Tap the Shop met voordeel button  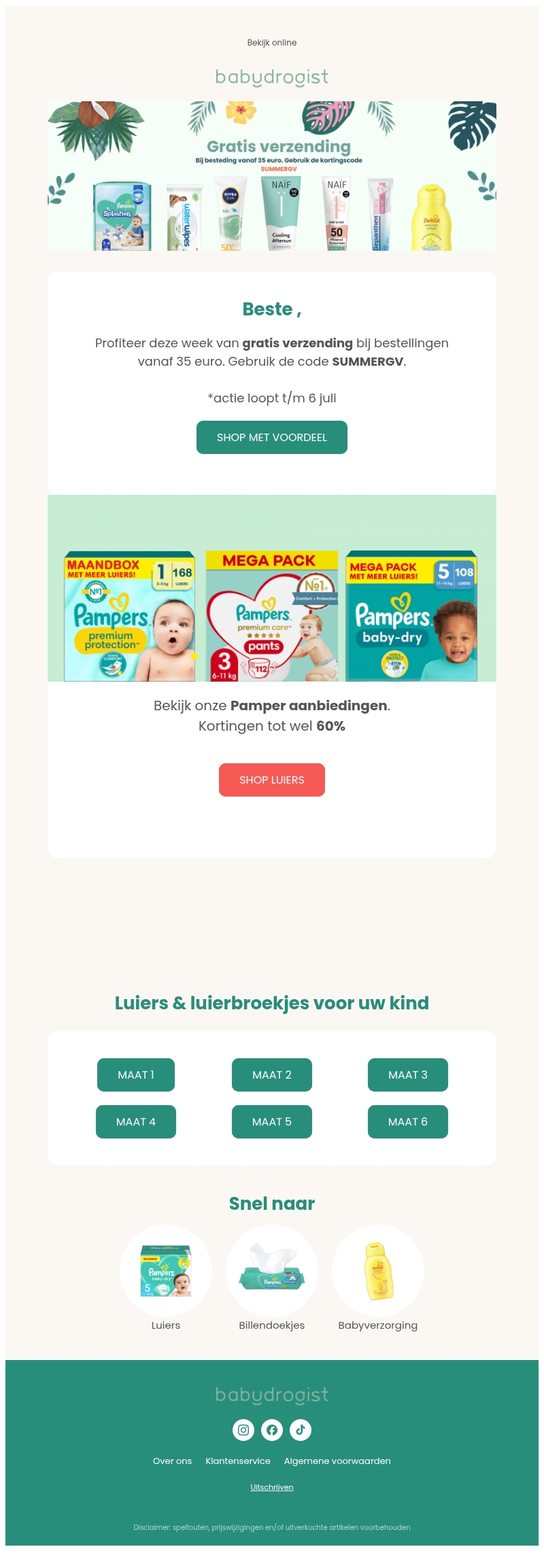click(271, 437)
